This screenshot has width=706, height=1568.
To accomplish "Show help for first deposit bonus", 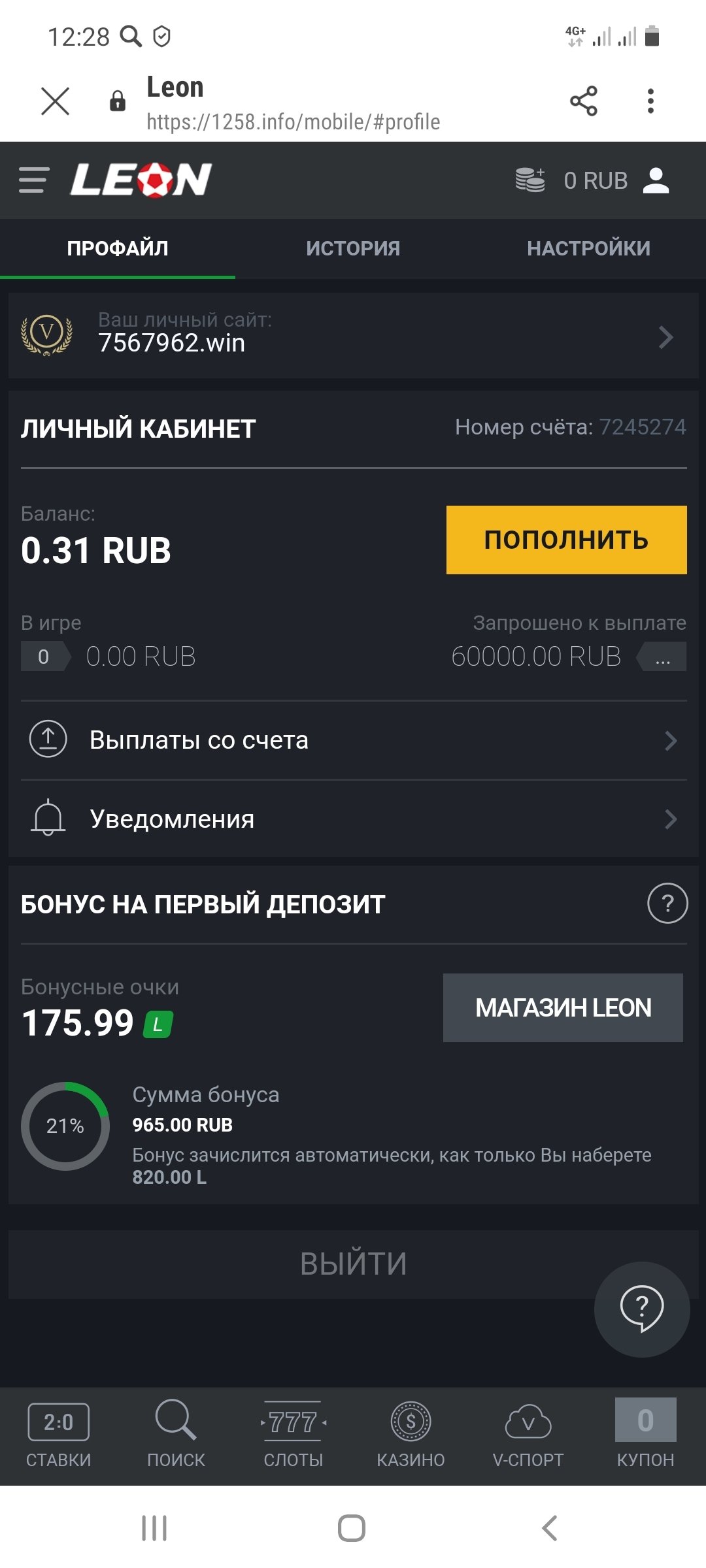I will (667, 904).
